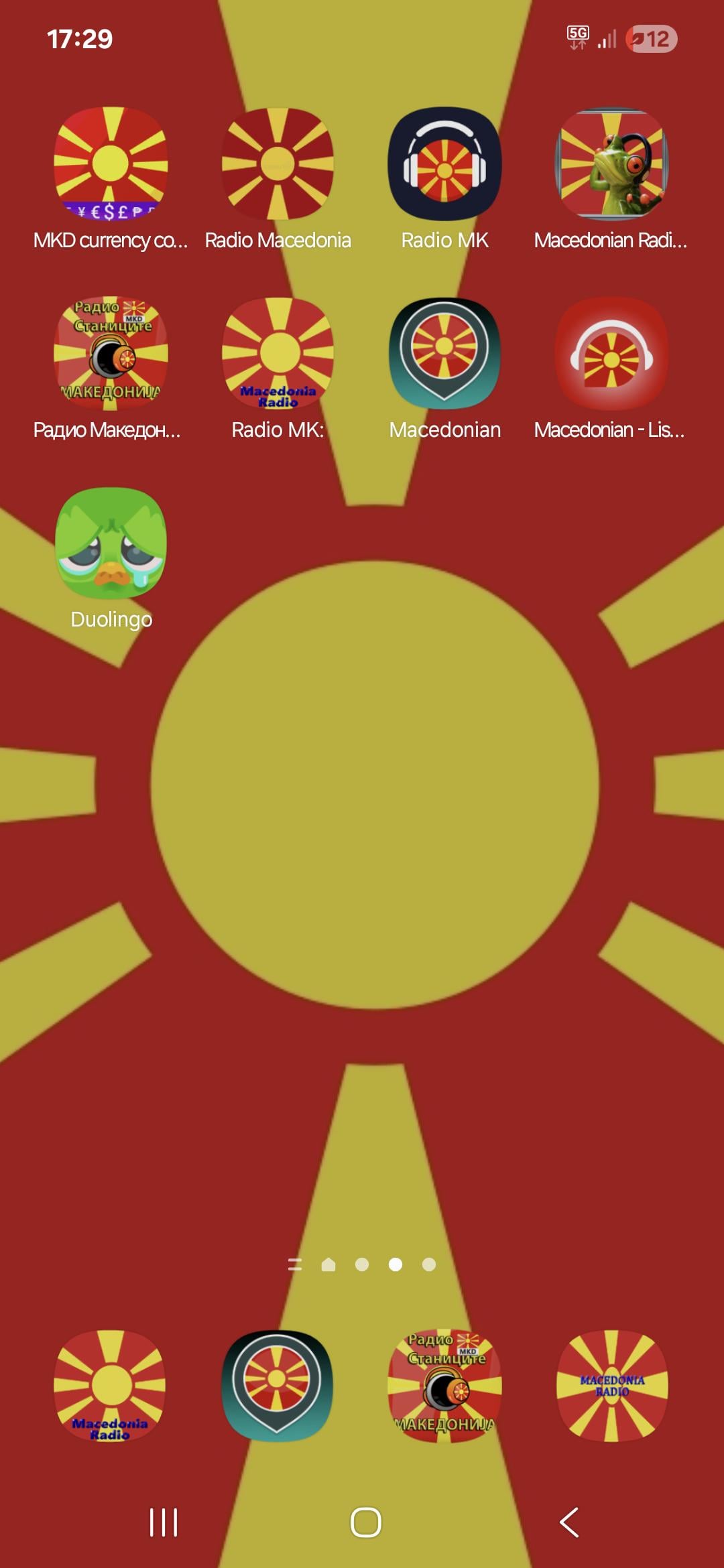This screenshot has width=724, height=1568.
Task: Launch the Radio Macedonia app
Action: 278,164
